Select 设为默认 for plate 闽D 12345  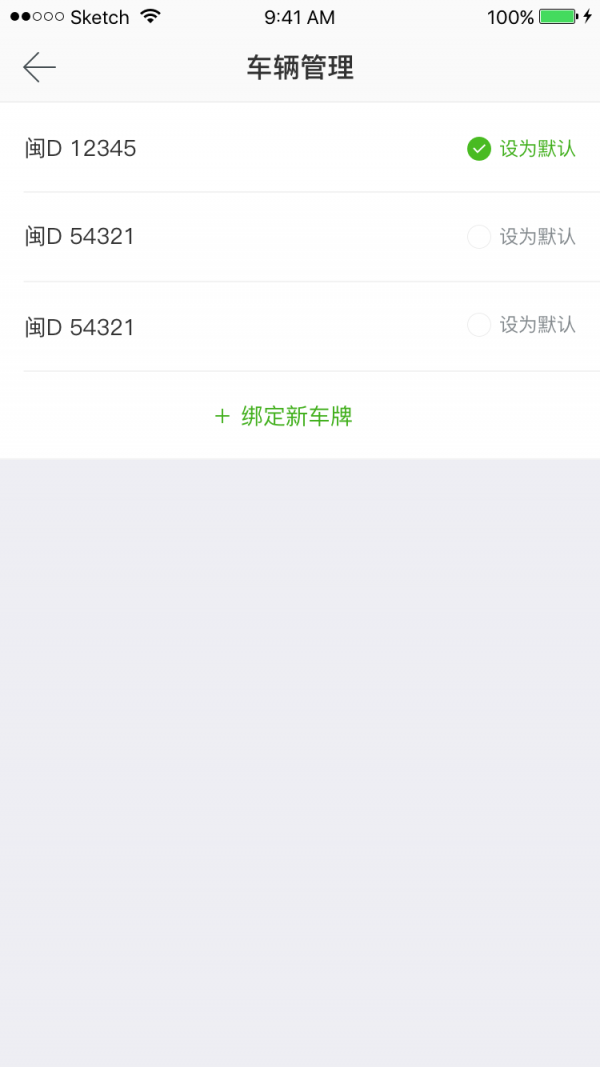(521, 148)
